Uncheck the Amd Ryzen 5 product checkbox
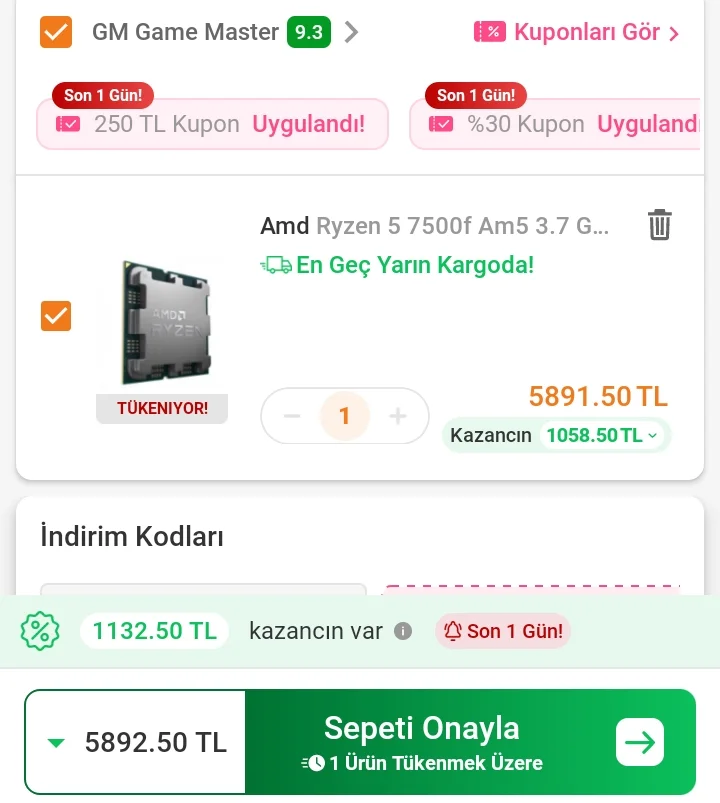 click(56, 316)
